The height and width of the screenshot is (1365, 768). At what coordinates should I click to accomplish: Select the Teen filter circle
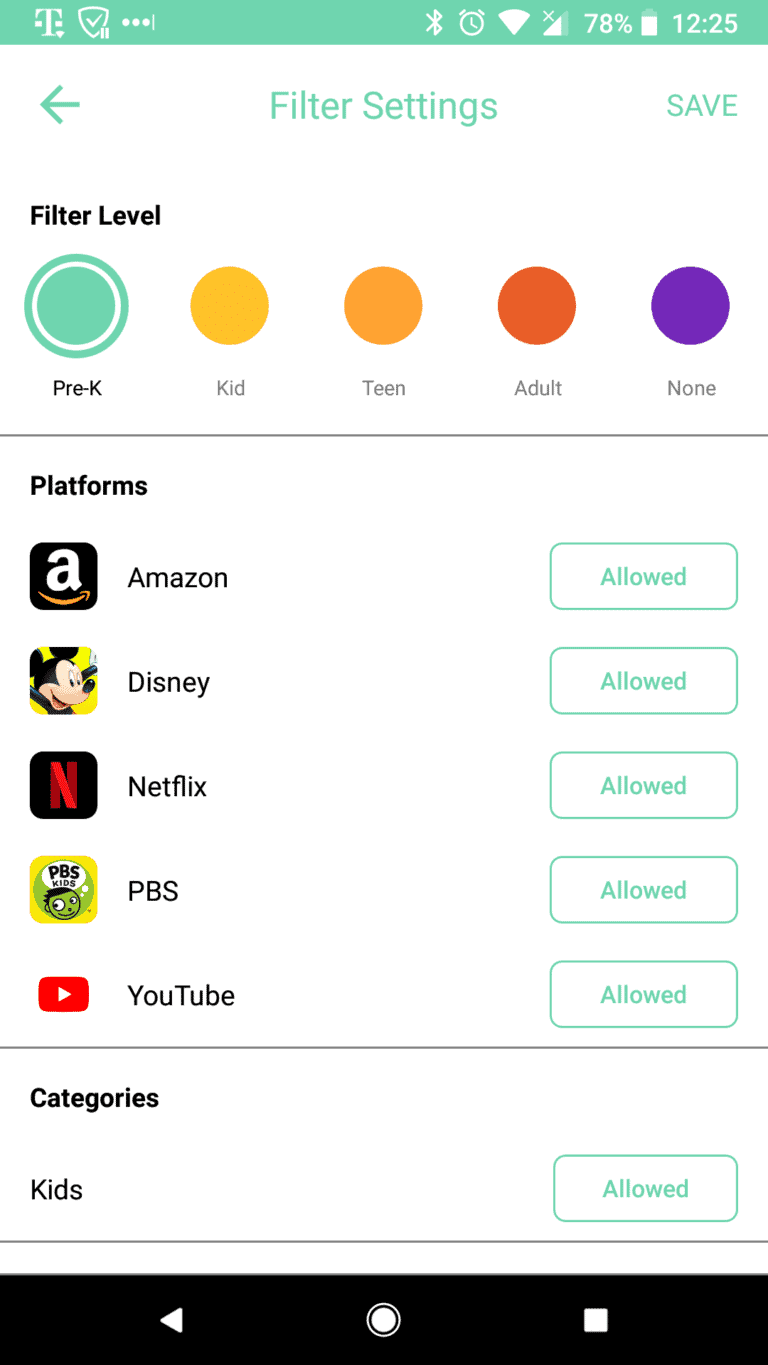[384, 305]
